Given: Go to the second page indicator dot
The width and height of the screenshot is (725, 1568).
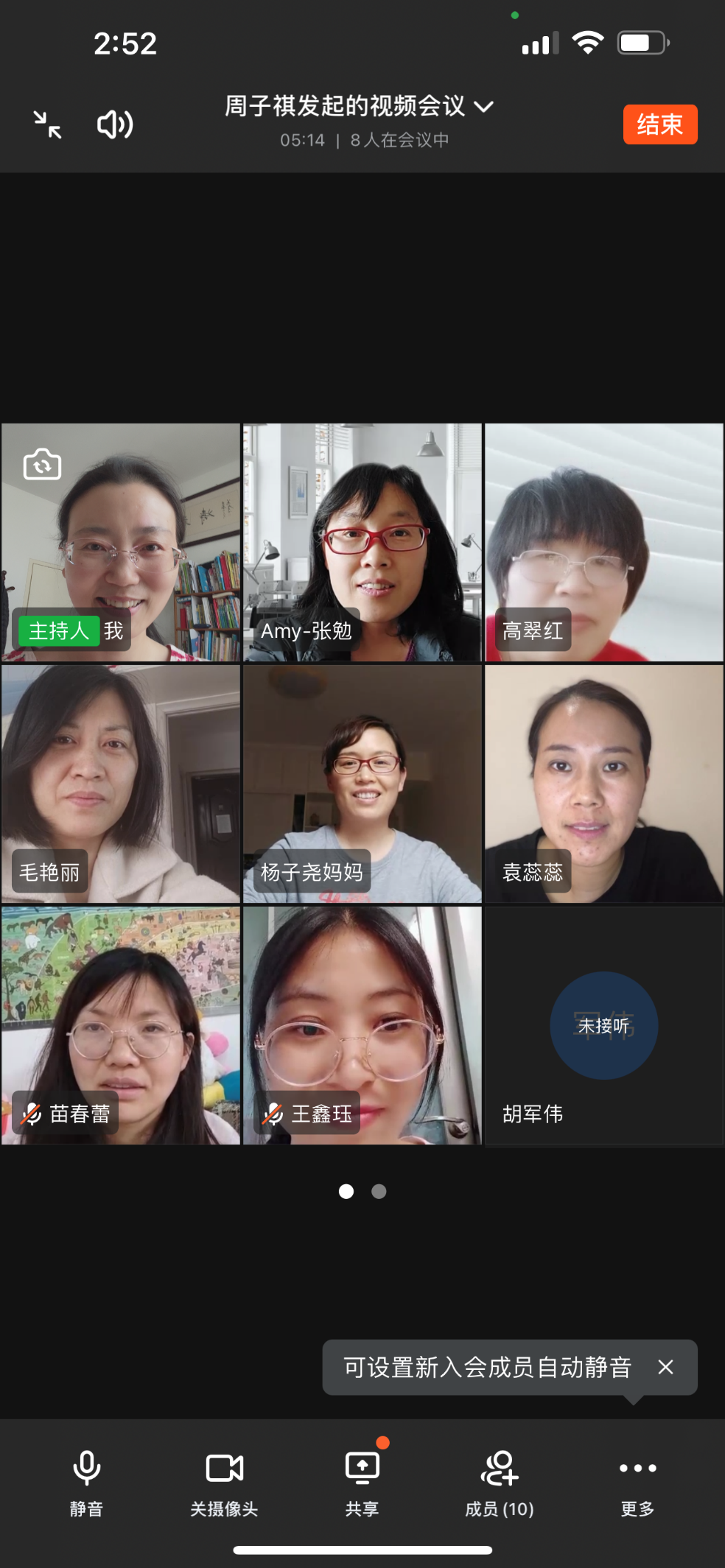Looking at the screenshot, I should pyautogui.click(x=379, y=1191).
